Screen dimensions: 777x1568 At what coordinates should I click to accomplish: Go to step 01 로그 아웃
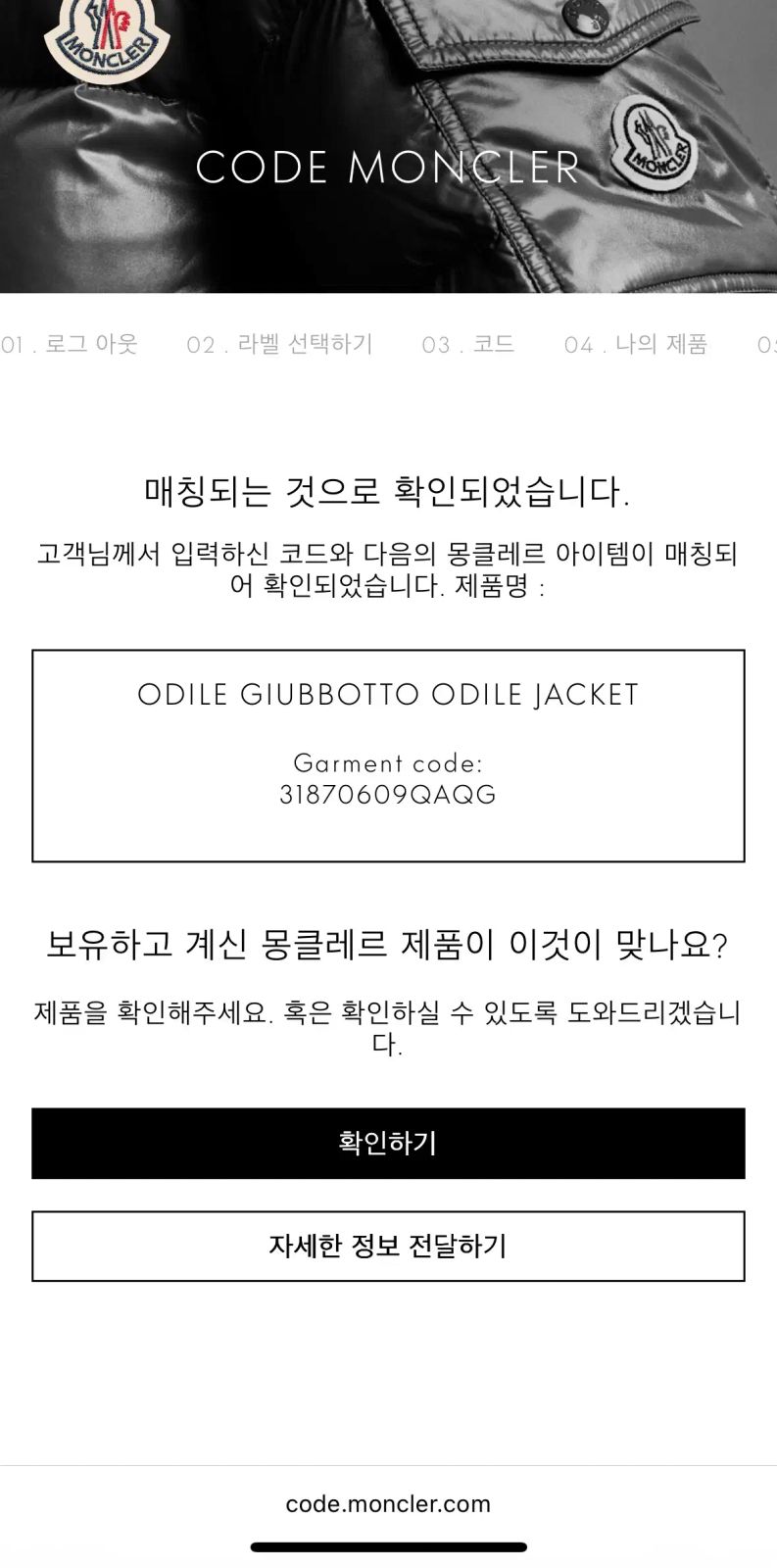(x=70, y=344)
